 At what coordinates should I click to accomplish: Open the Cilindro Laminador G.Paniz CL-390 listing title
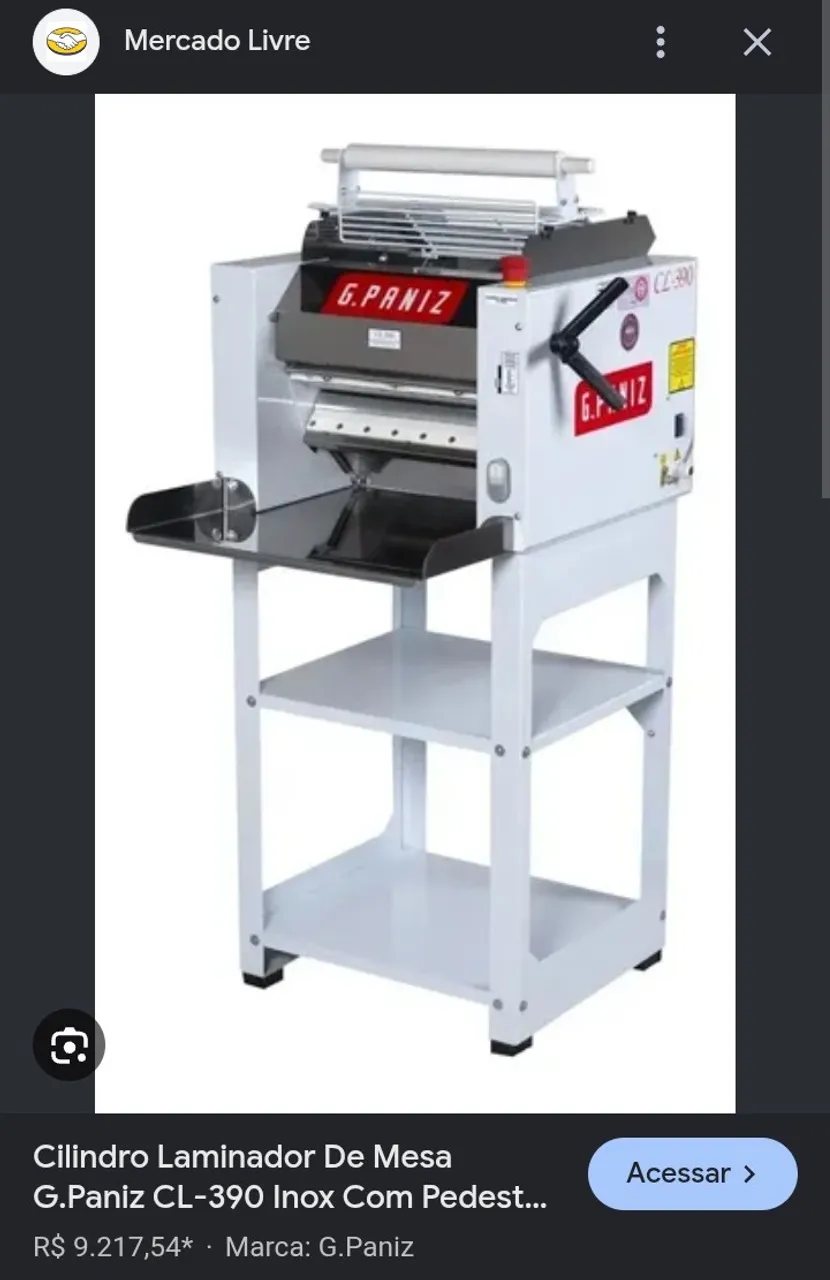pyautogui.click(x=290, y=1176)
